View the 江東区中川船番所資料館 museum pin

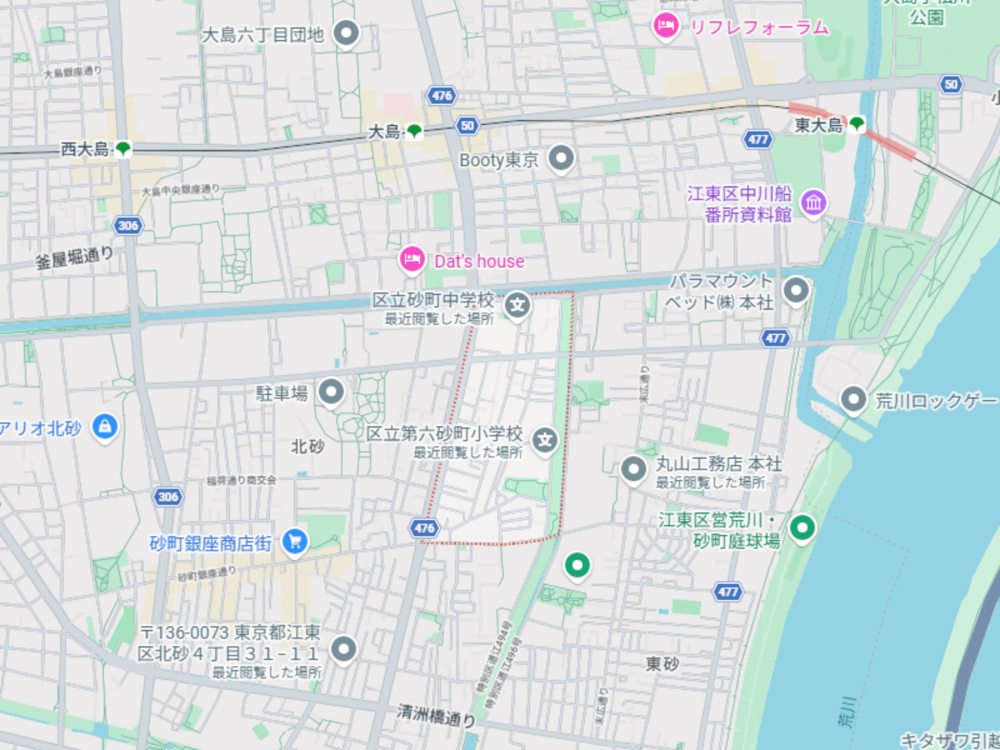[814, 204]
